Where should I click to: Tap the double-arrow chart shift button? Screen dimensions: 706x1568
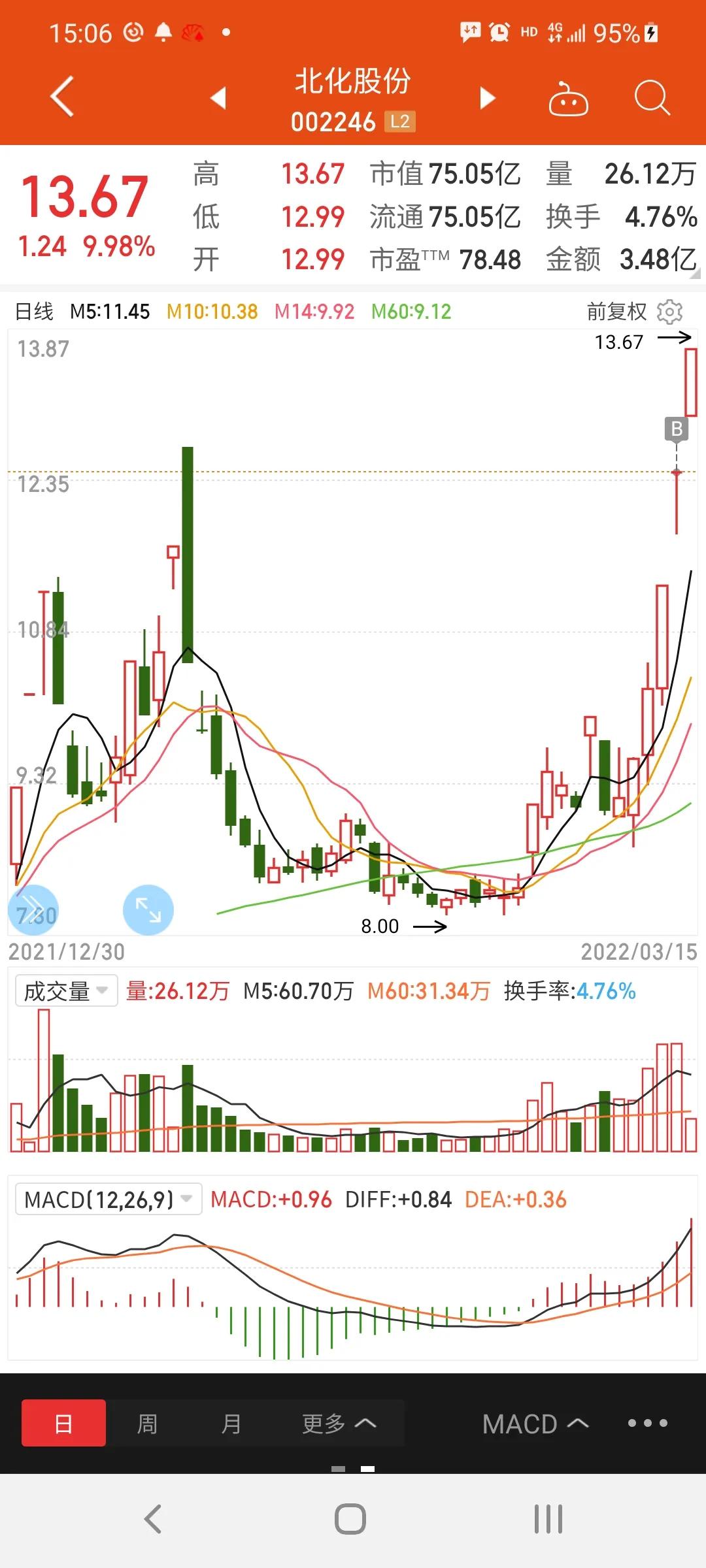[x=33, y=909]
